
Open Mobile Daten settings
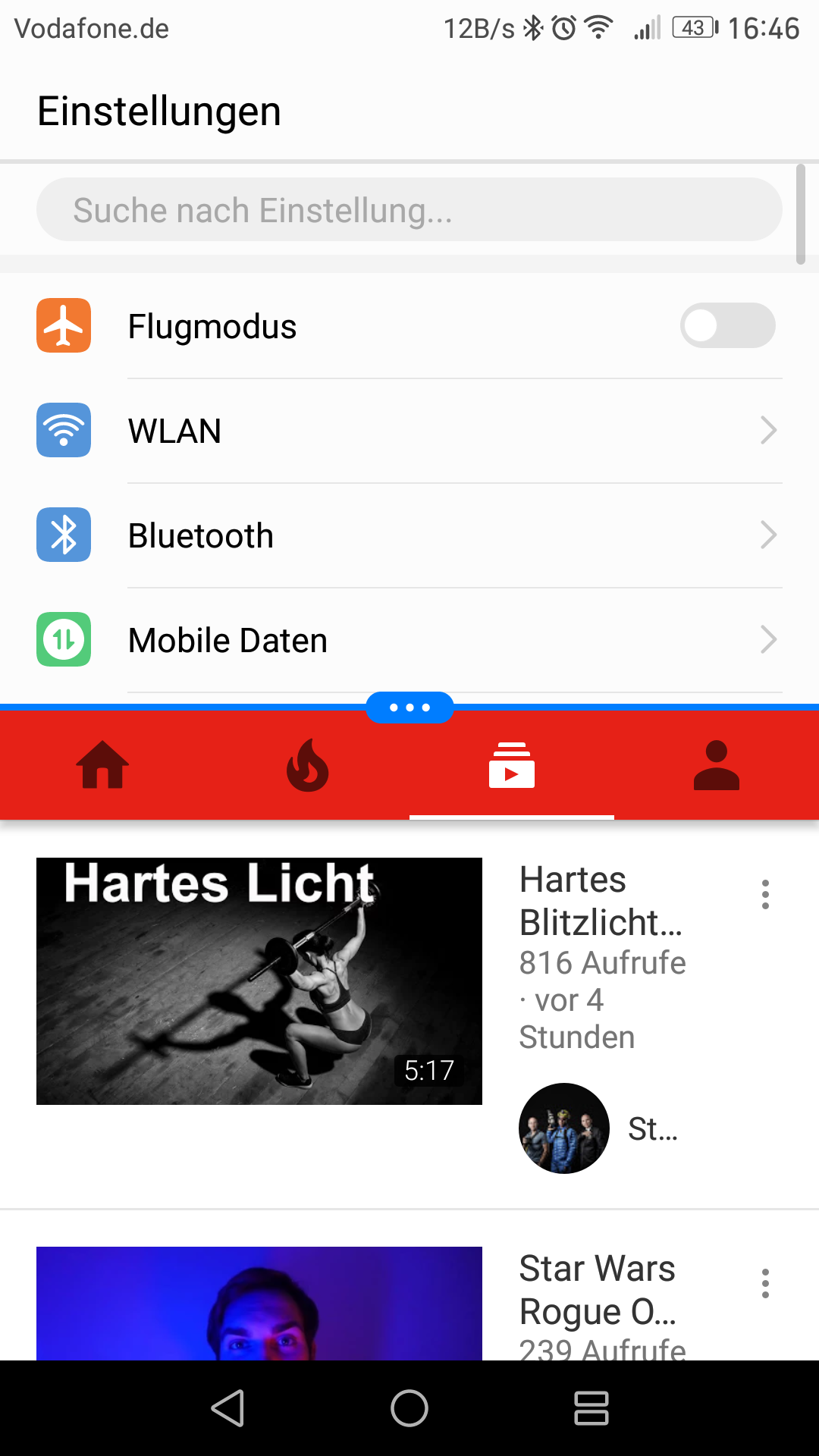(409, 640)
